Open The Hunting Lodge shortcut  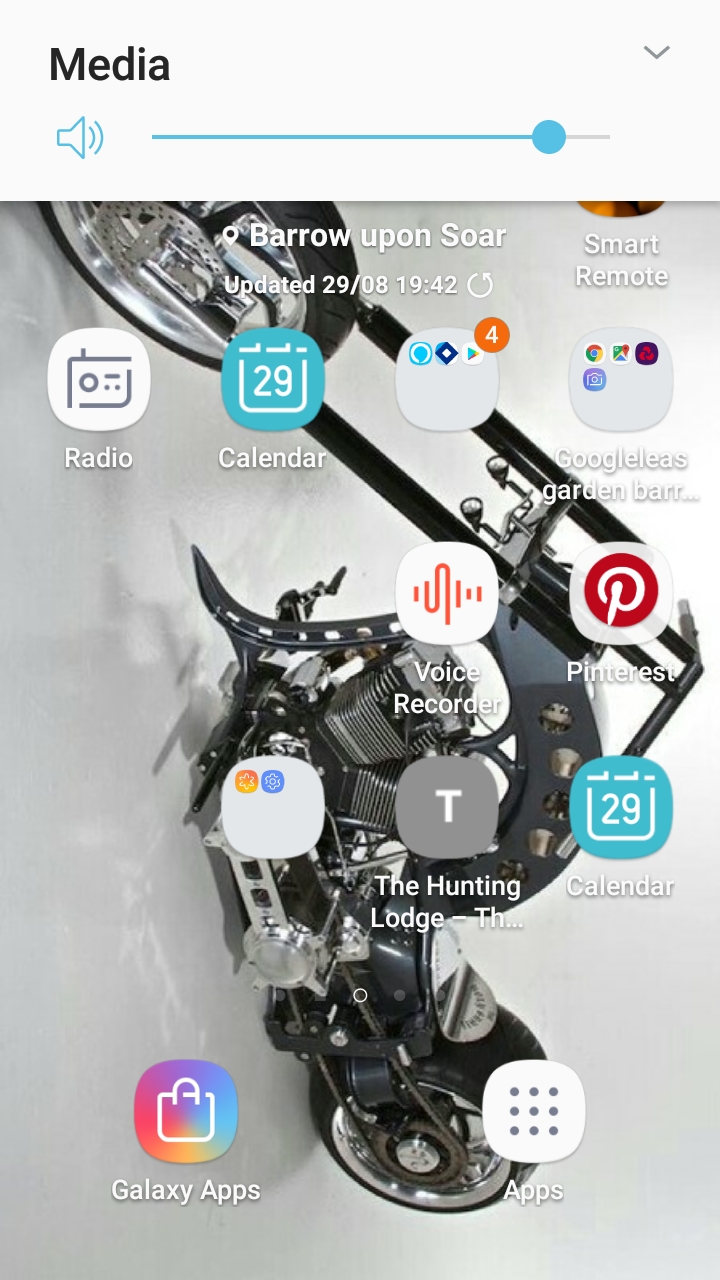[x=447, y=808]
